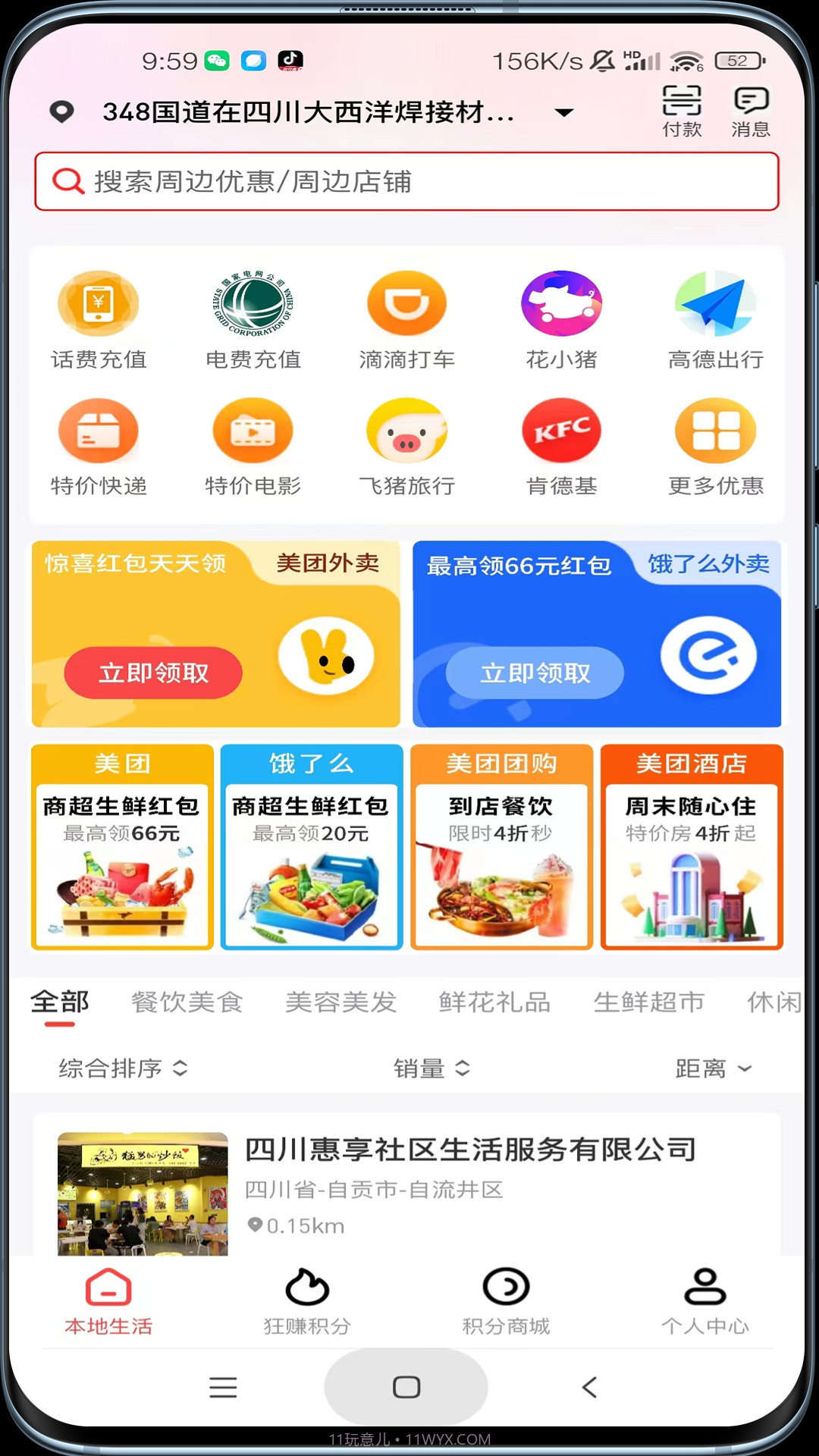The image size is (819, 1456).
Task: Switch to the 餐饮美食 category tab
Action: (x=187, y=1003)
